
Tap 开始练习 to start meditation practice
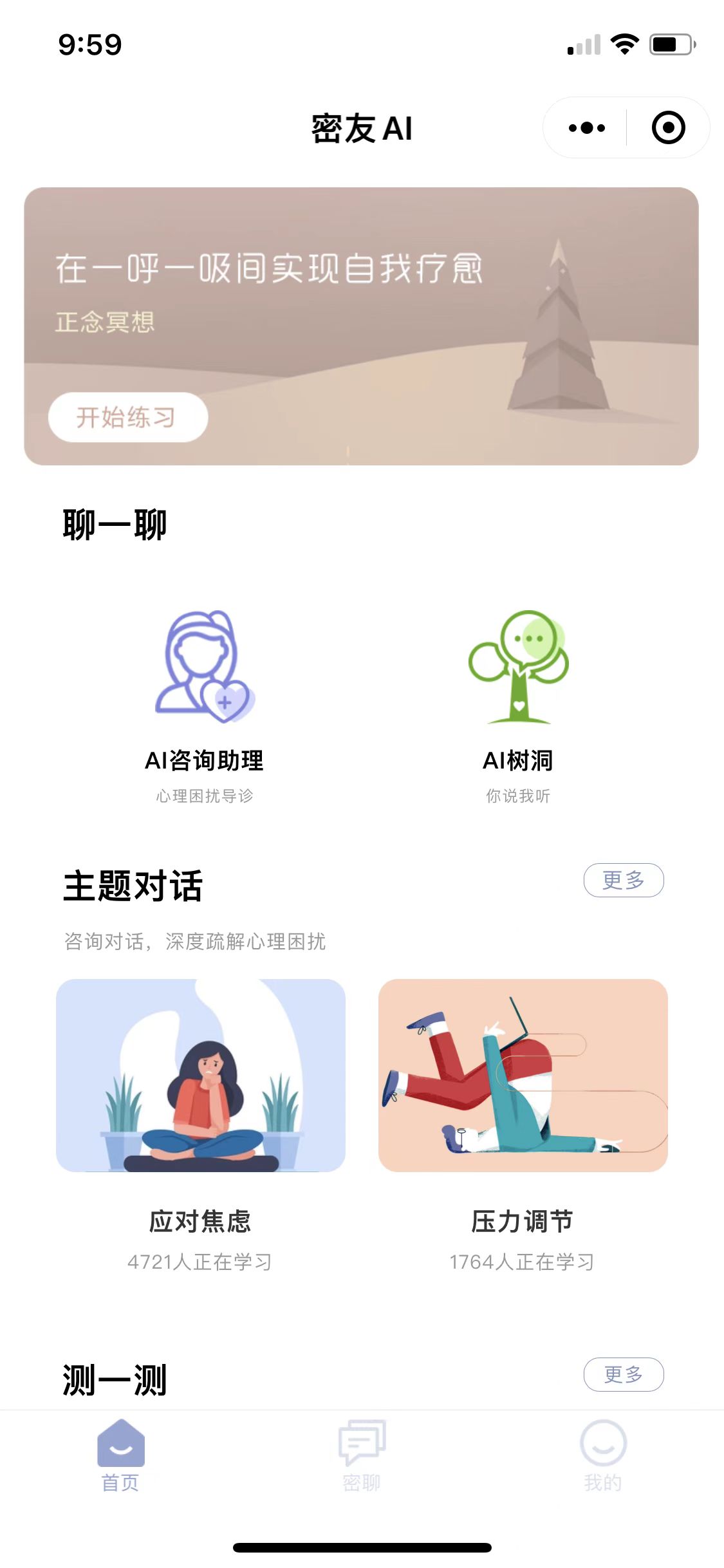tap(128, 417)
